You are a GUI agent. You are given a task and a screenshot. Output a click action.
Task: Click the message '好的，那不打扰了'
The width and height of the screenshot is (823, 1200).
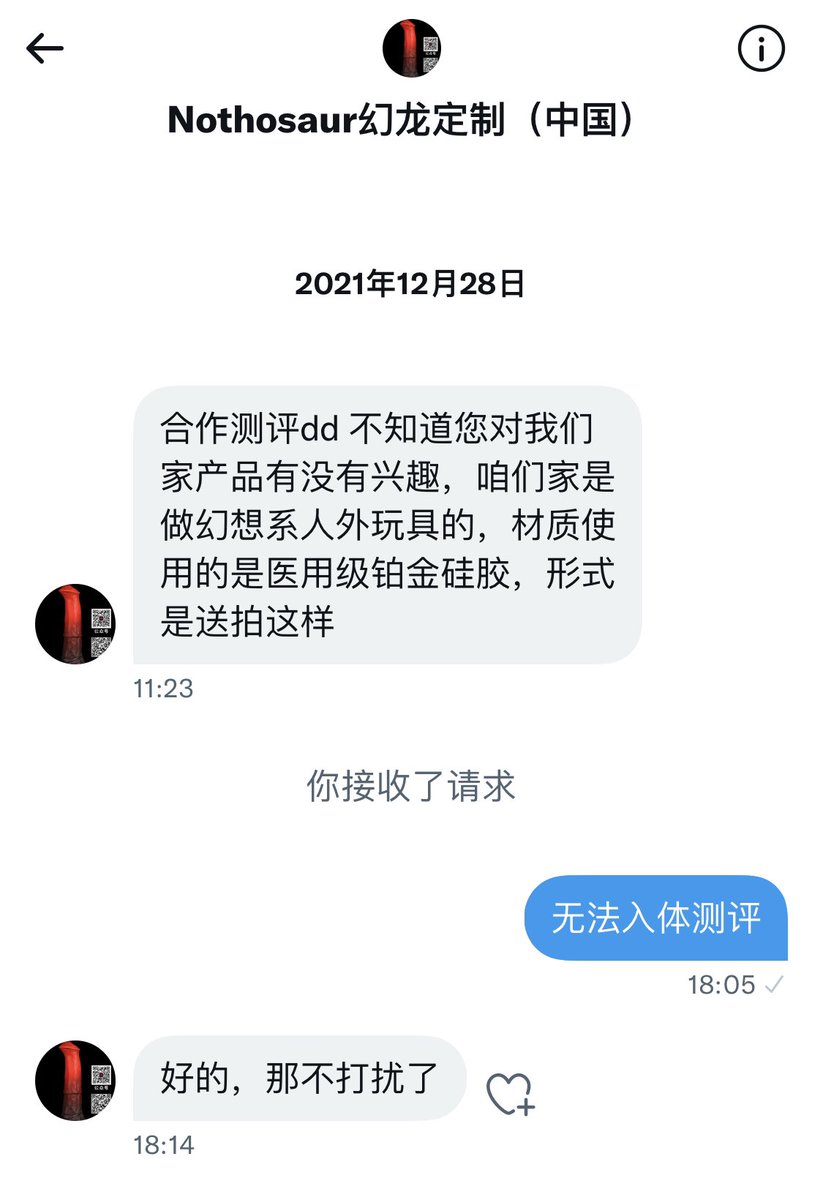click(x=297, y=1077)
